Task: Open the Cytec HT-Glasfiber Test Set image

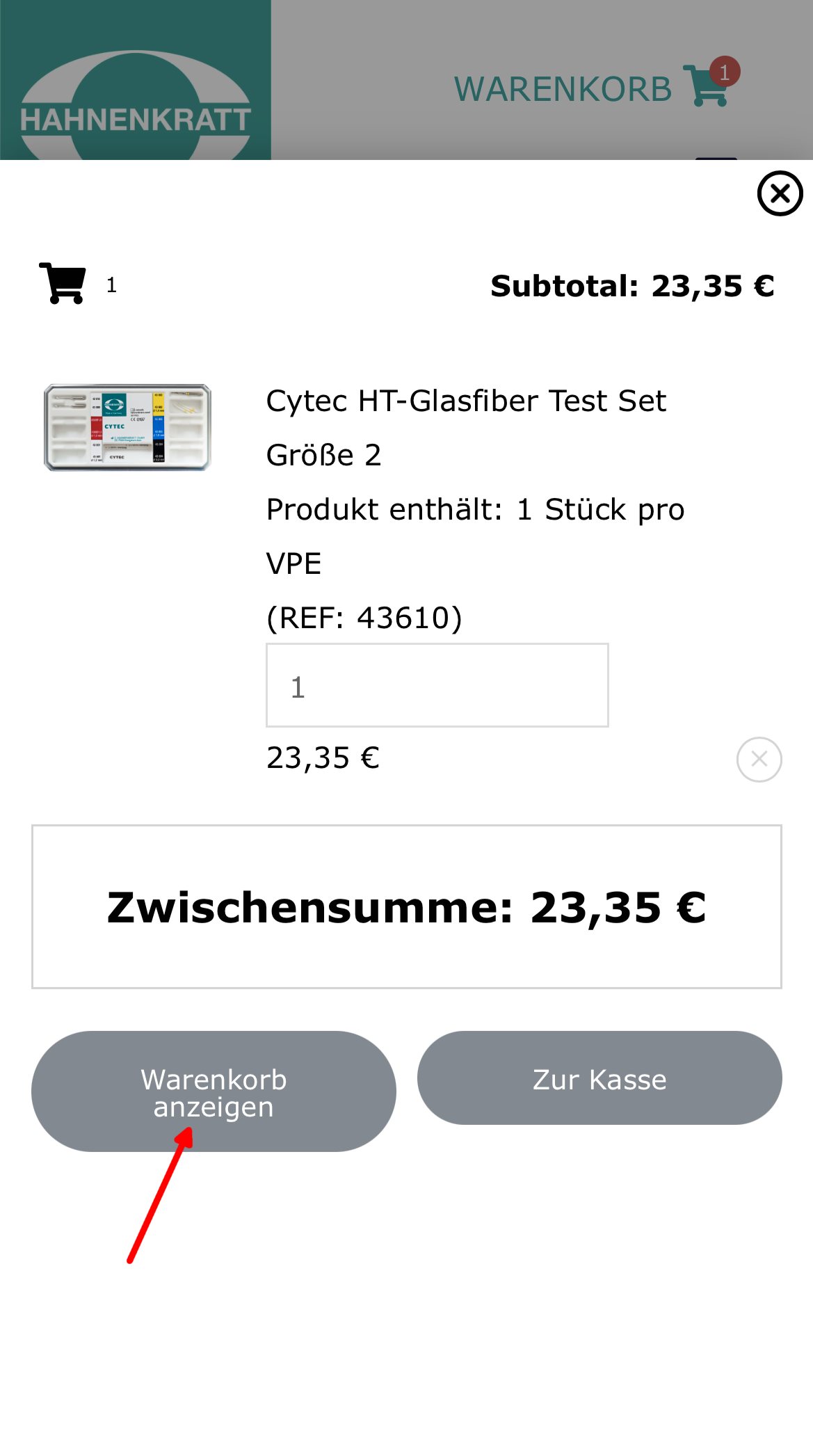Action: 127,427
